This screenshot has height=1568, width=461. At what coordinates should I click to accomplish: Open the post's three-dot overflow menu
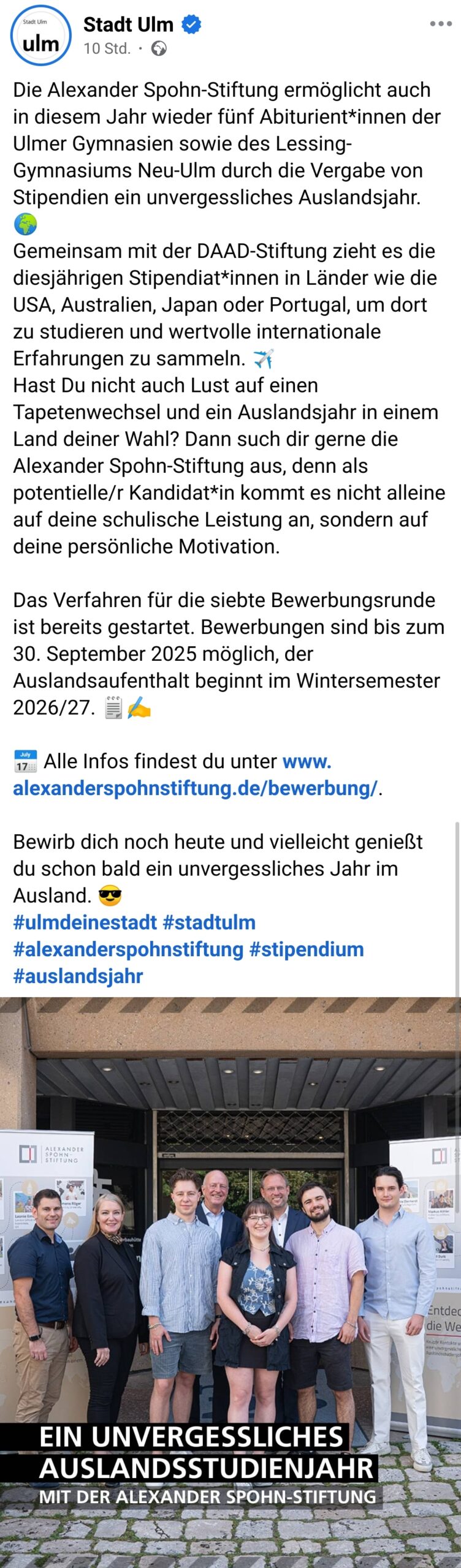pyautogui.click(x=440, y=24)
